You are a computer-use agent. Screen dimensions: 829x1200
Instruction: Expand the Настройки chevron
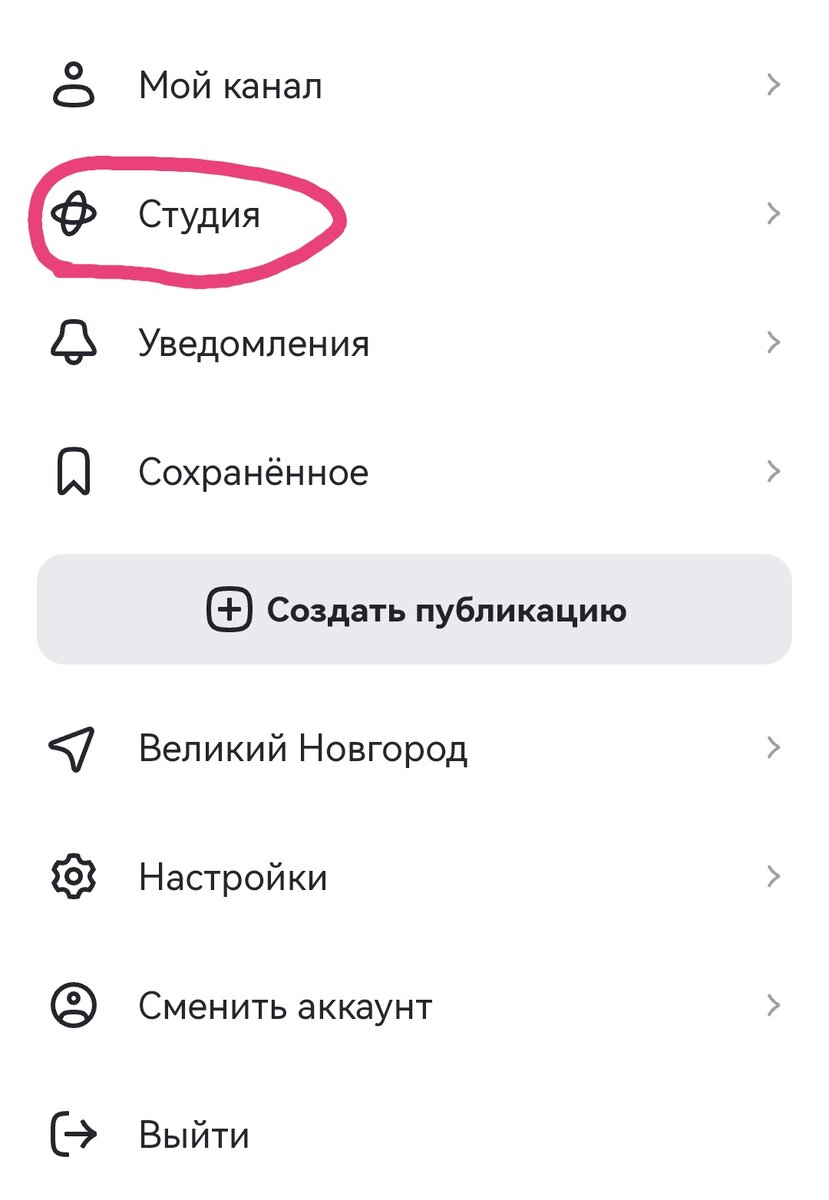774,876
